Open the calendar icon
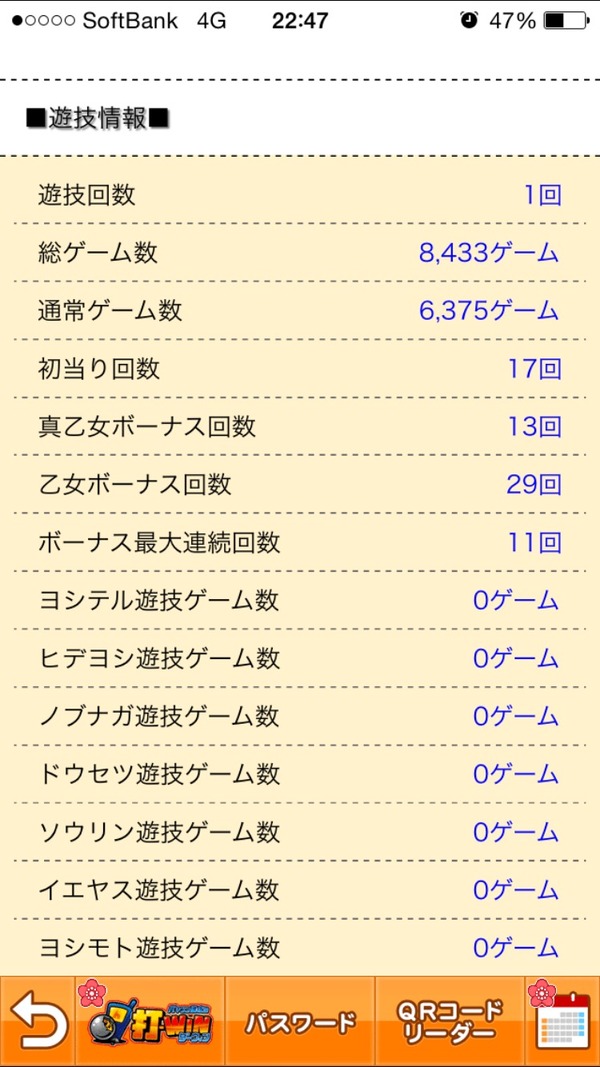600x1067 pixels. [563, 1021]
